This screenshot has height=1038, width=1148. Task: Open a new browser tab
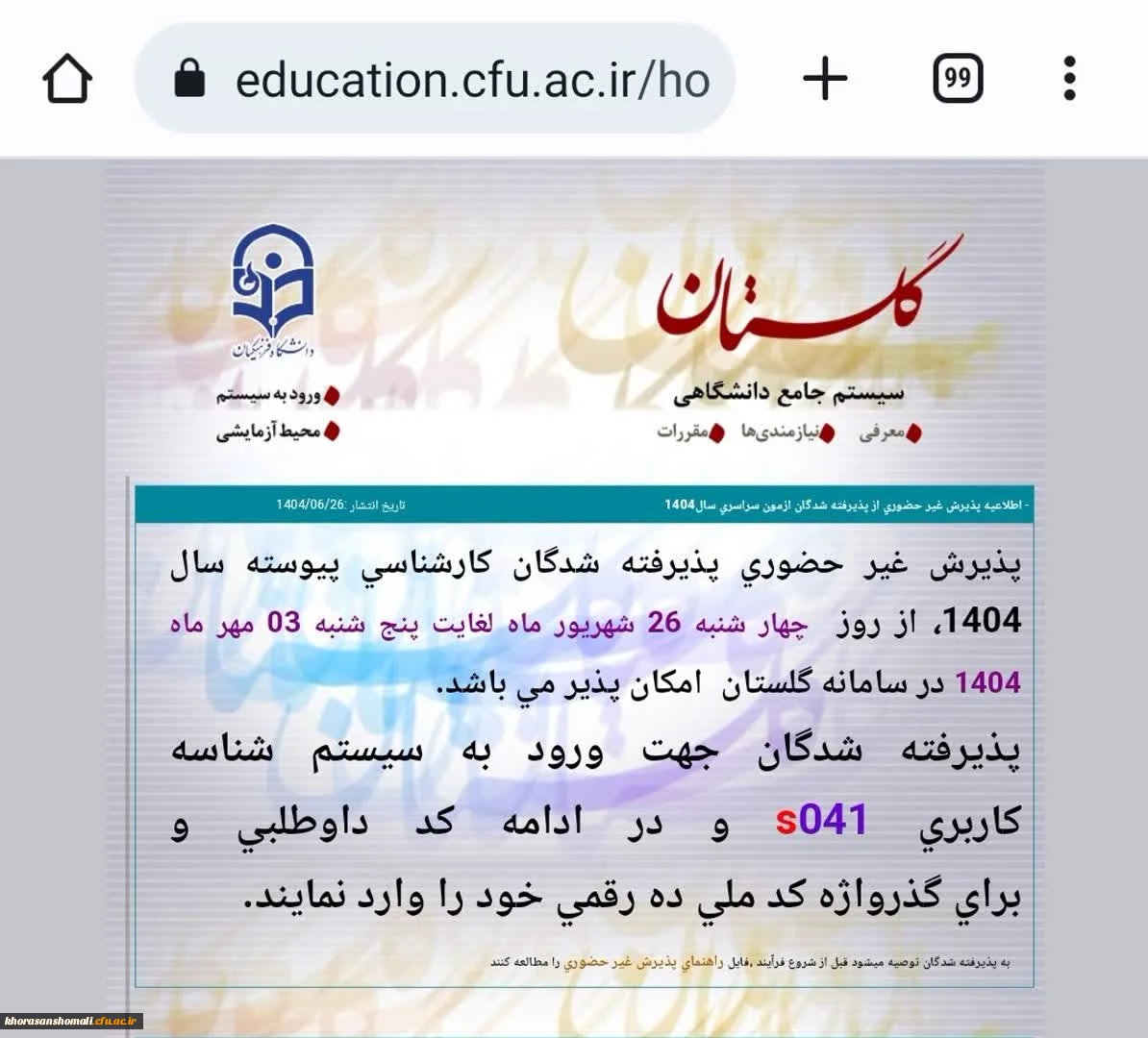(825, 79)
